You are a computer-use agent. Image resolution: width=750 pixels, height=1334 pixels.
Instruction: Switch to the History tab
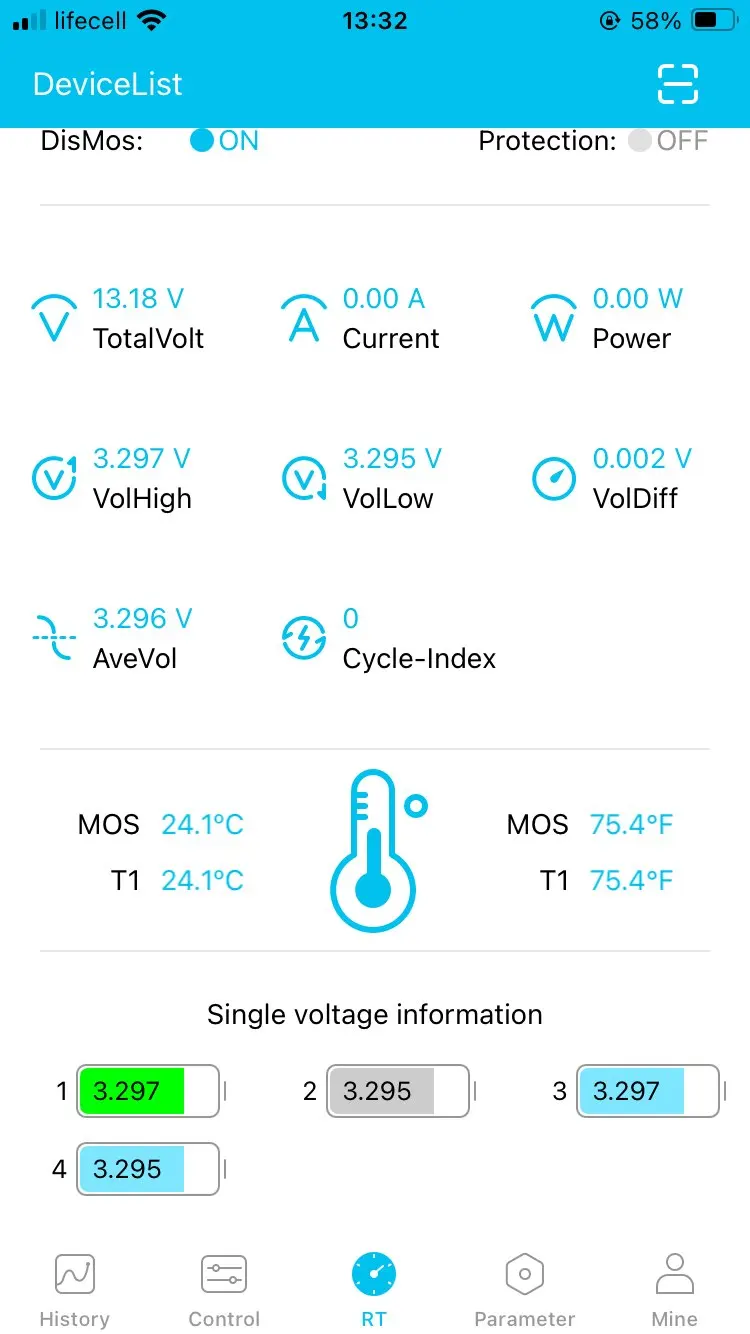coord(74,1290)
